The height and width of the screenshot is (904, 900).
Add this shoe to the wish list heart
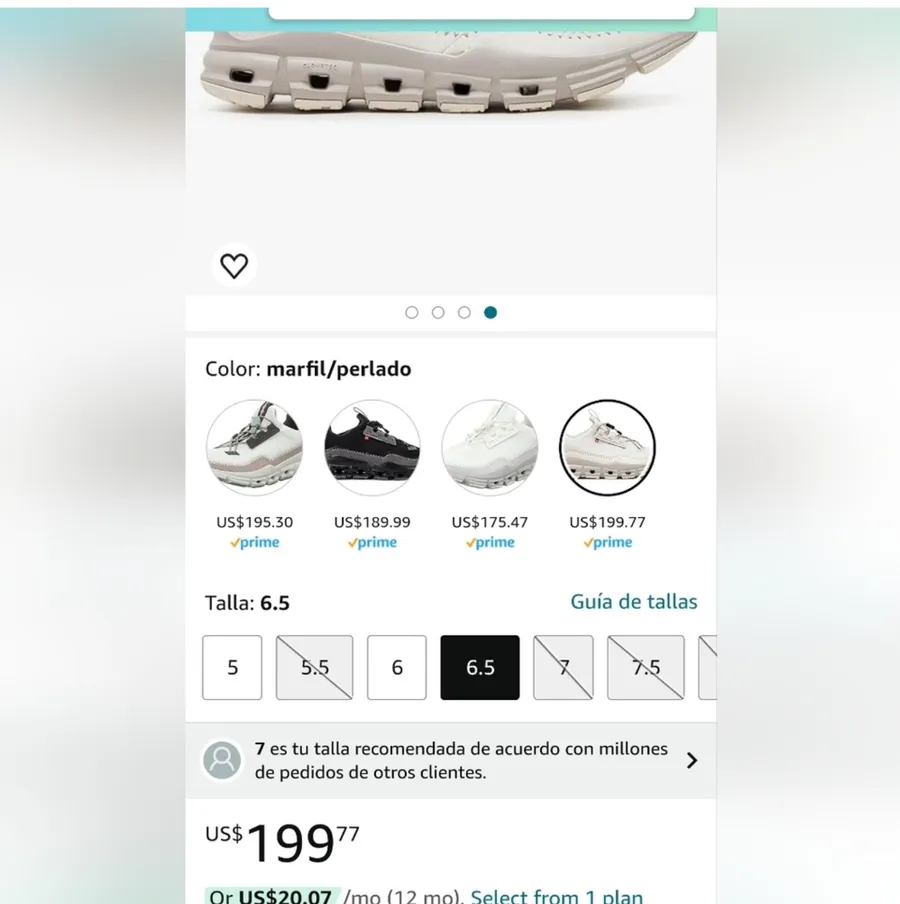[x=234, y=266]
